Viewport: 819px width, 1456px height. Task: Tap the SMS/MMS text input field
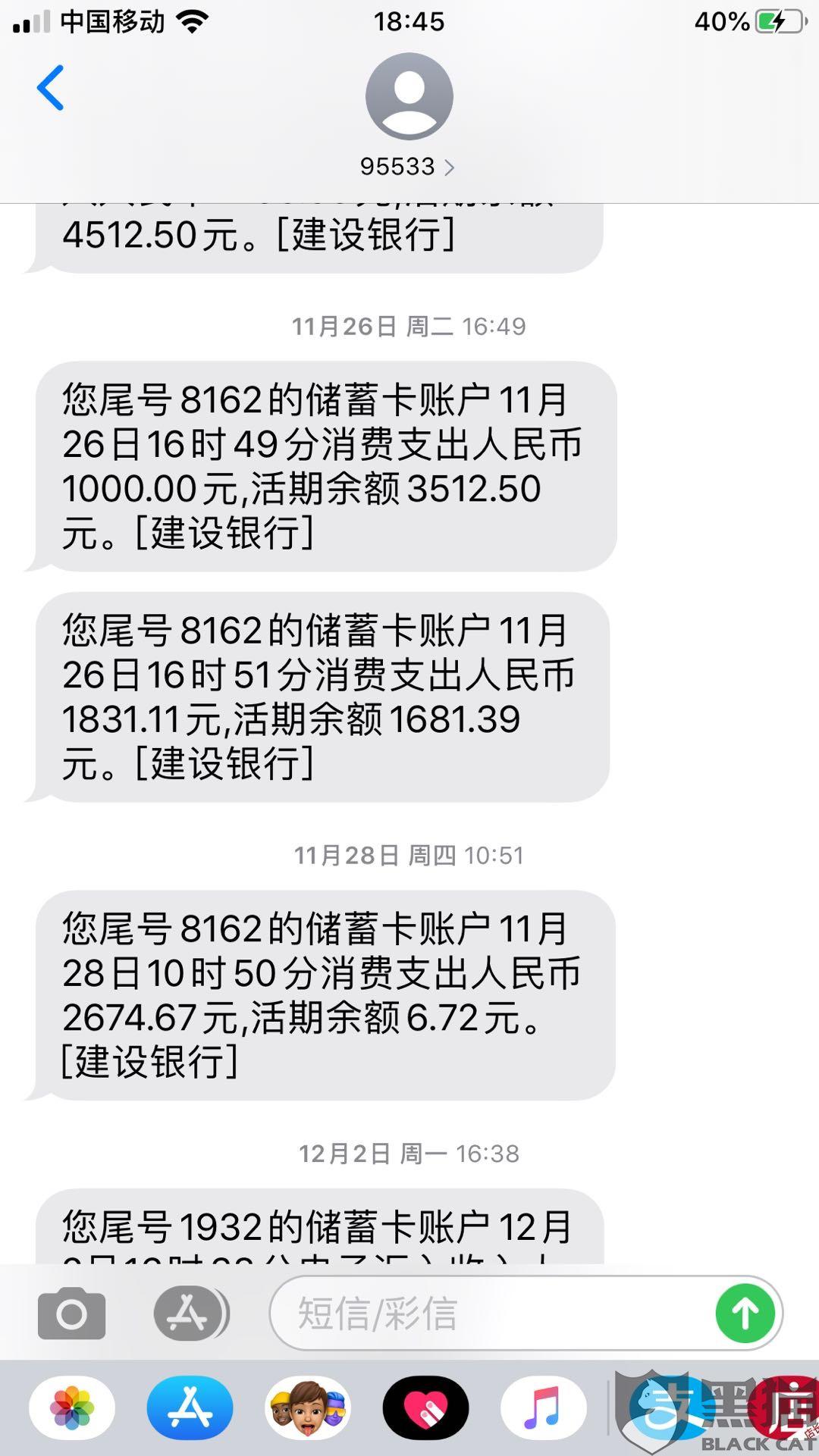(493, 1314)
